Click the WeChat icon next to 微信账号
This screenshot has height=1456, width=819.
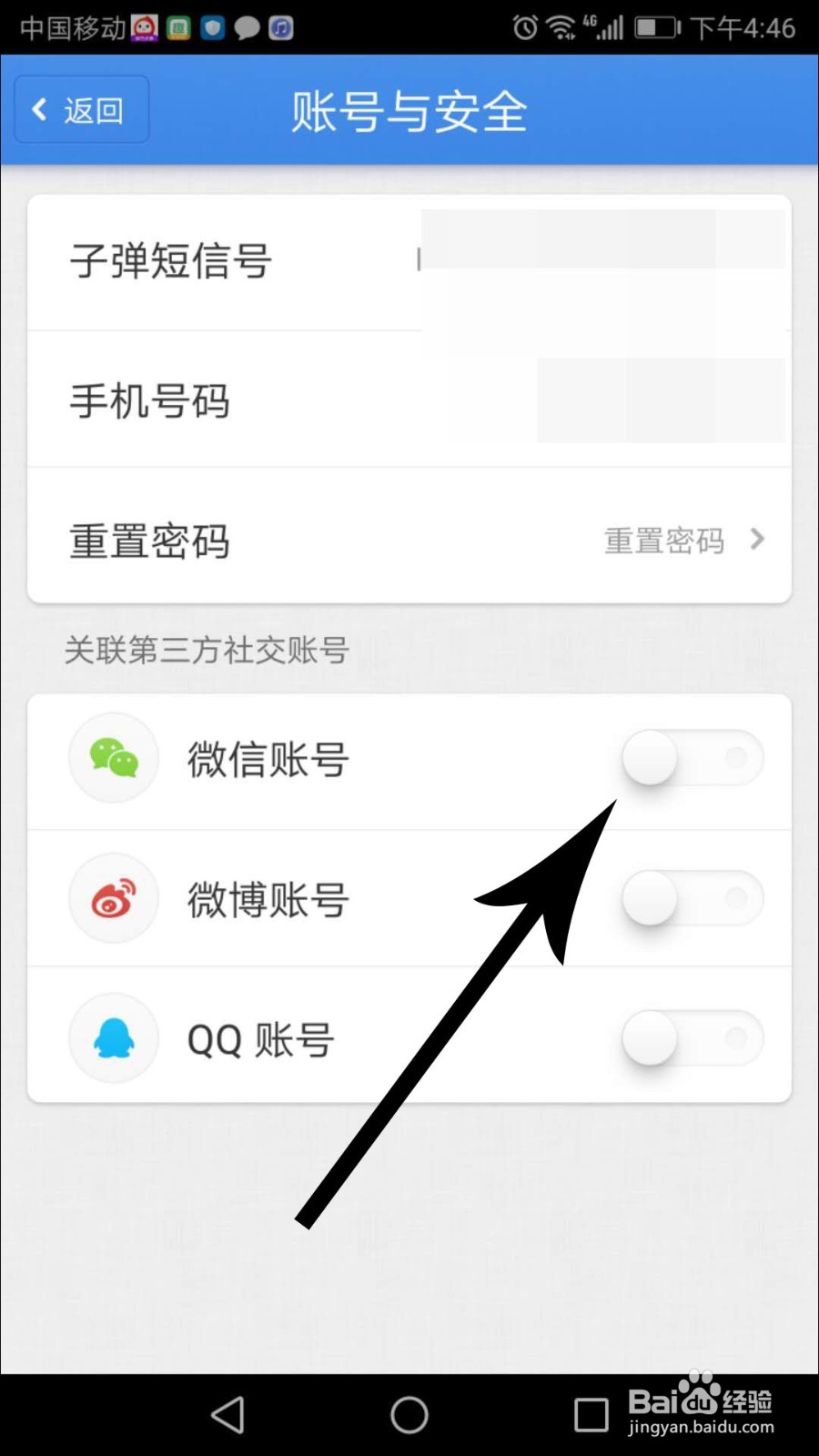coord(113,758)
